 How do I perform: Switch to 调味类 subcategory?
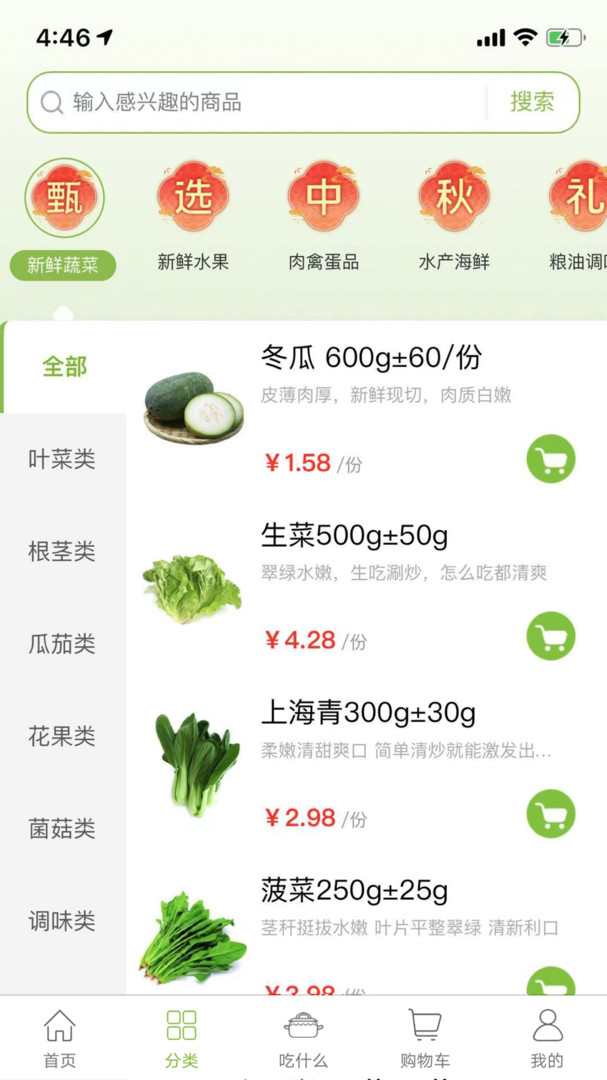pyautogui.click(x=62, y=921)
